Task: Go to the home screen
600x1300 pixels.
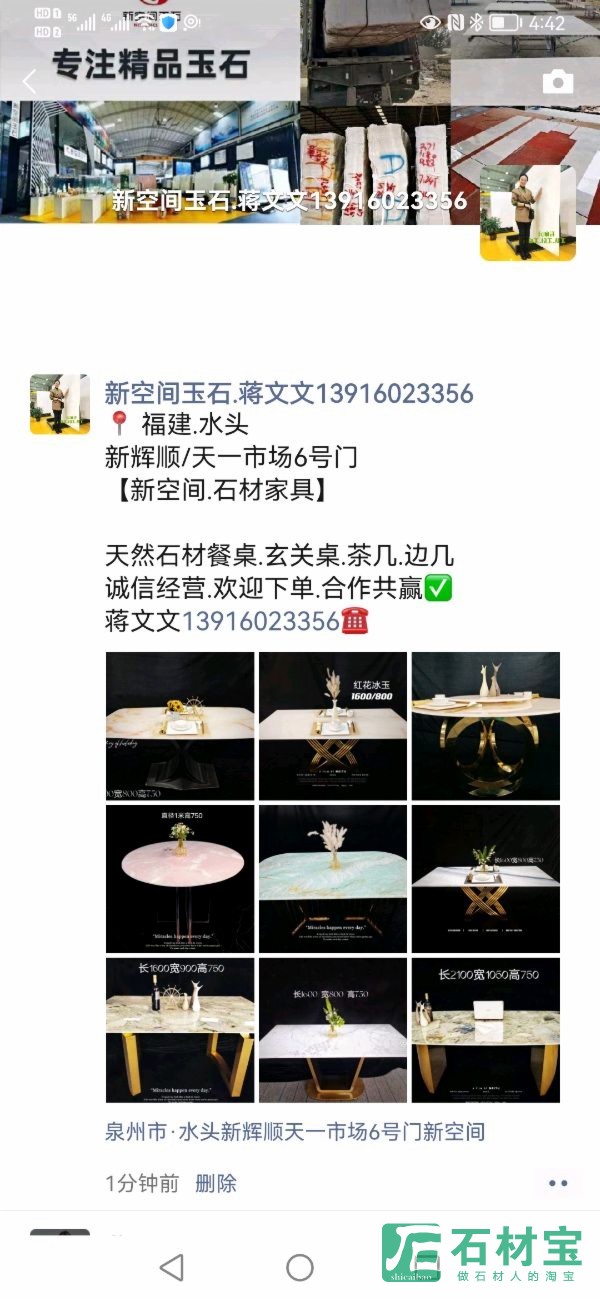Action: pos(300,1267)
